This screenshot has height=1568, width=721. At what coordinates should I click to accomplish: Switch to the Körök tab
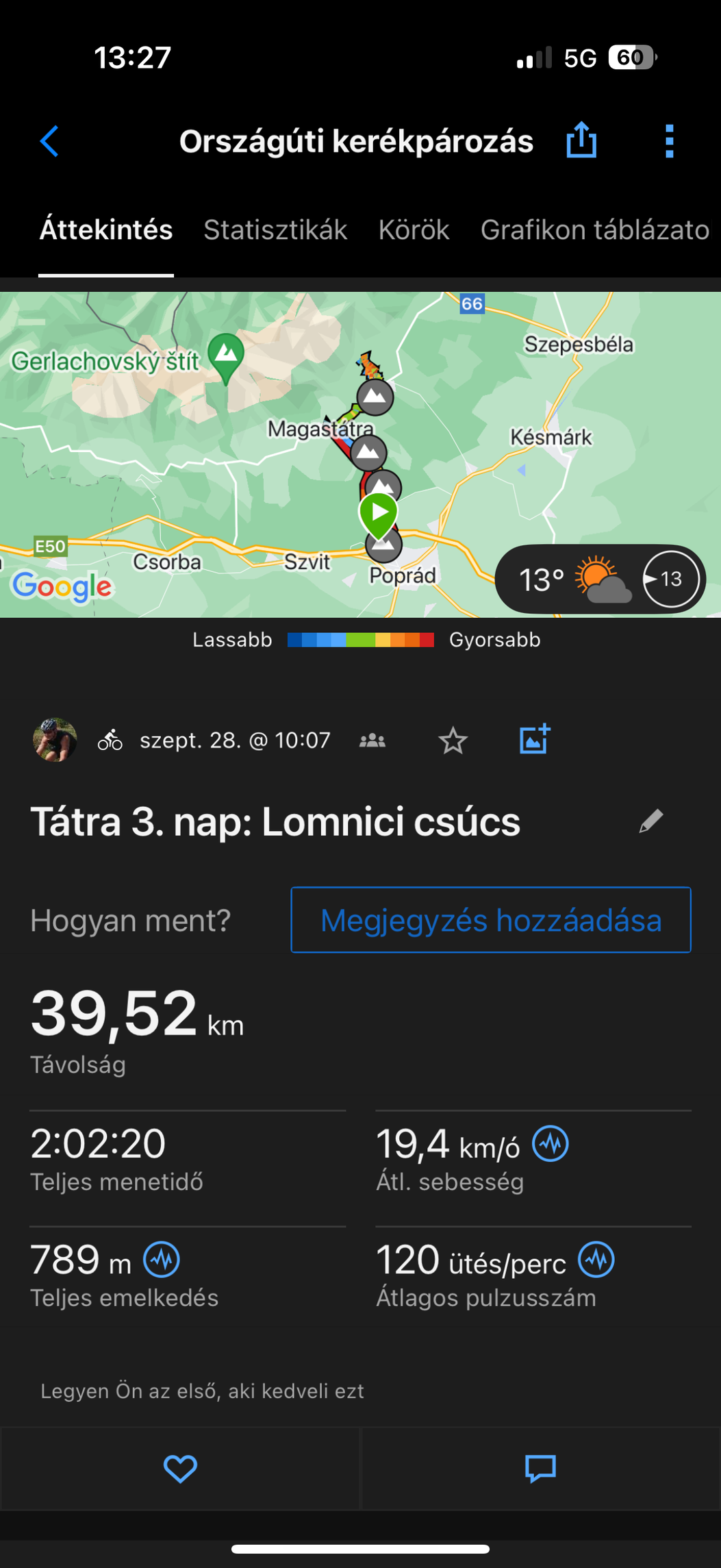414,230
